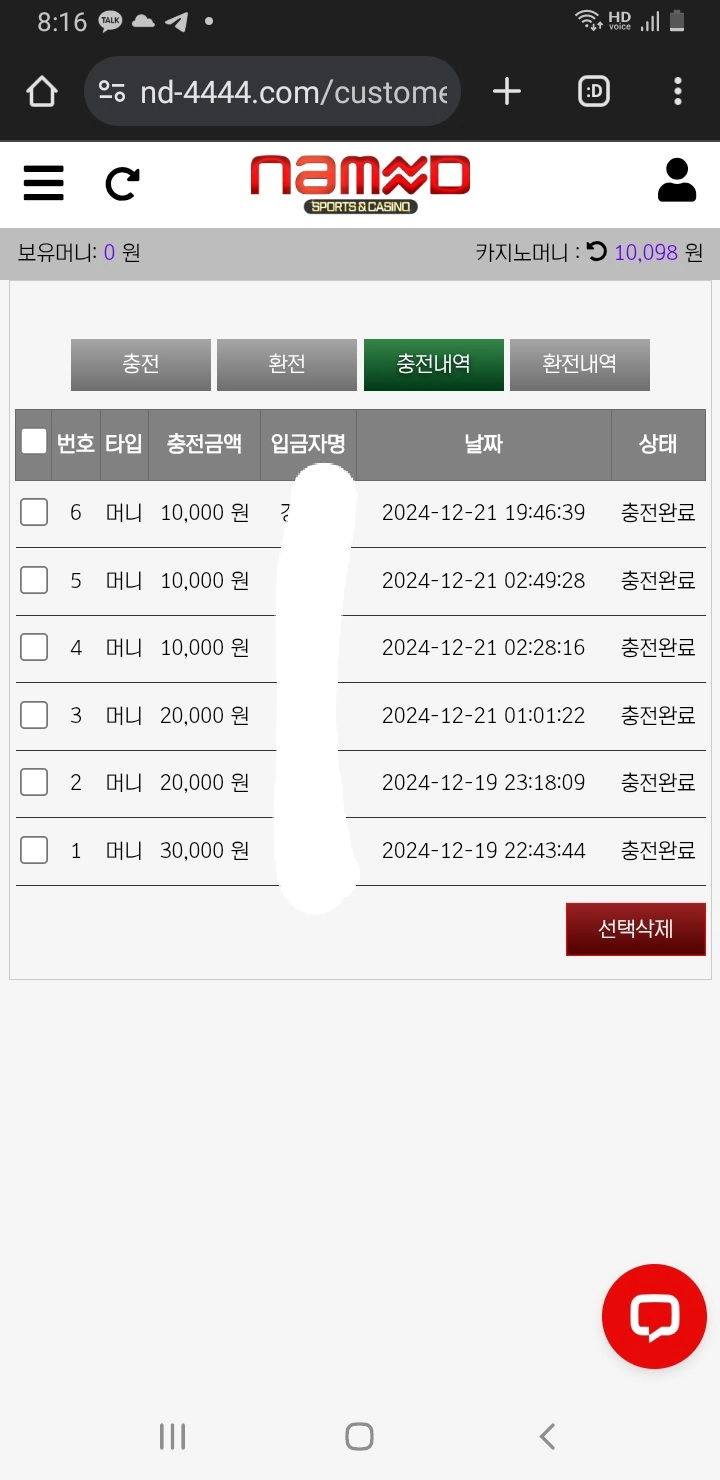Image resolution: width=720 pixels, height=1480 pixels.
Task: Tick the checkbox for row number 2
Action: coord(34,782)
